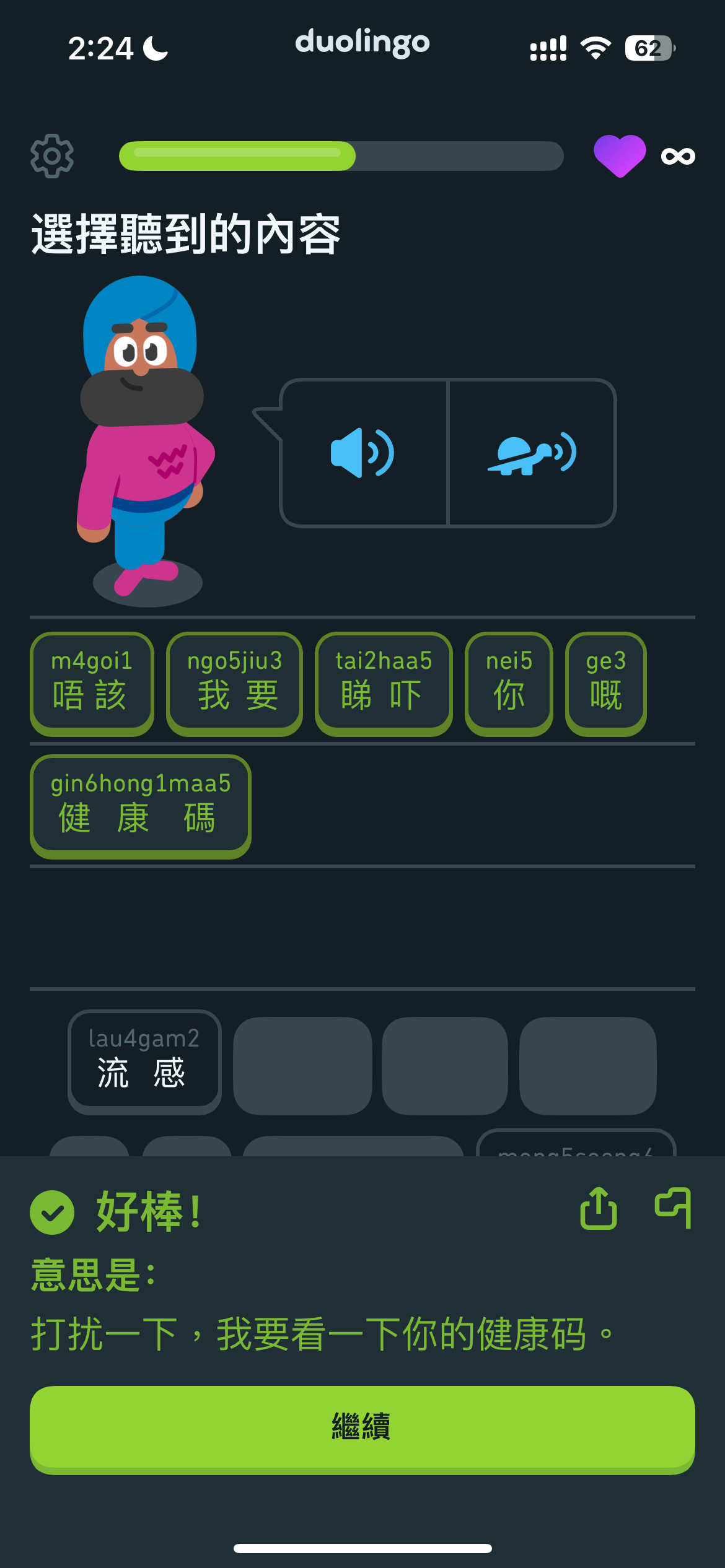Report this exercise with the flag icon
Viewport: 725px width, 1568px height.
pyautogui.click(x=674, y=1208)
